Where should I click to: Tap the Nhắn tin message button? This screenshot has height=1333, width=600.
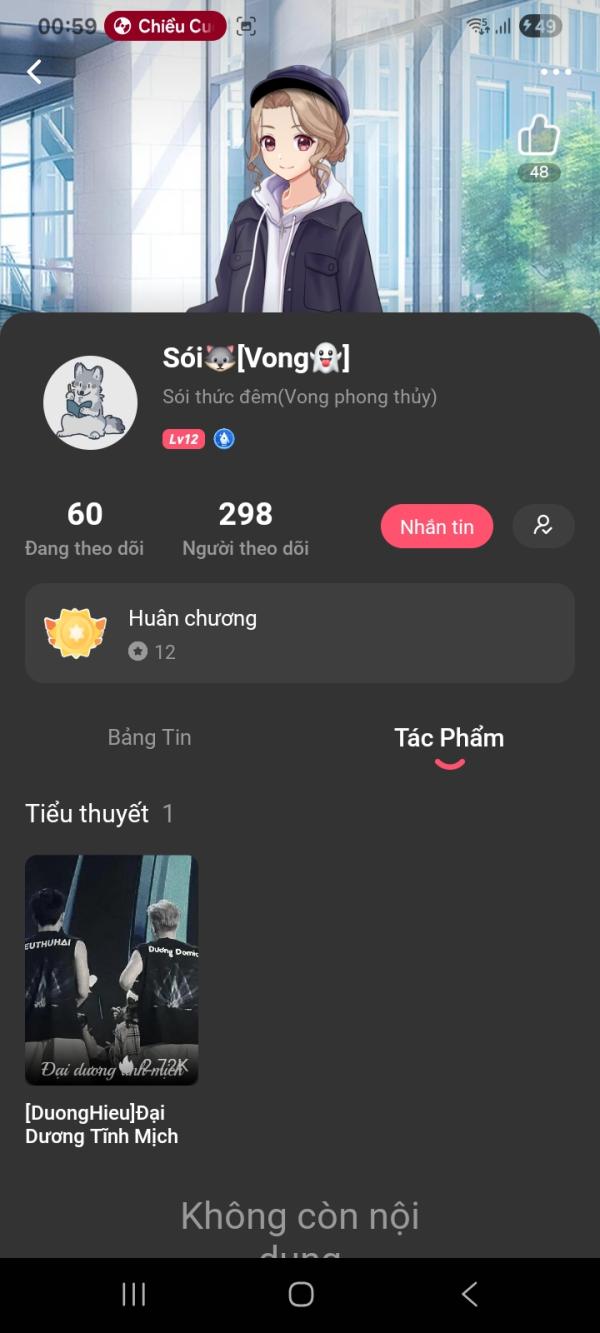436,527
